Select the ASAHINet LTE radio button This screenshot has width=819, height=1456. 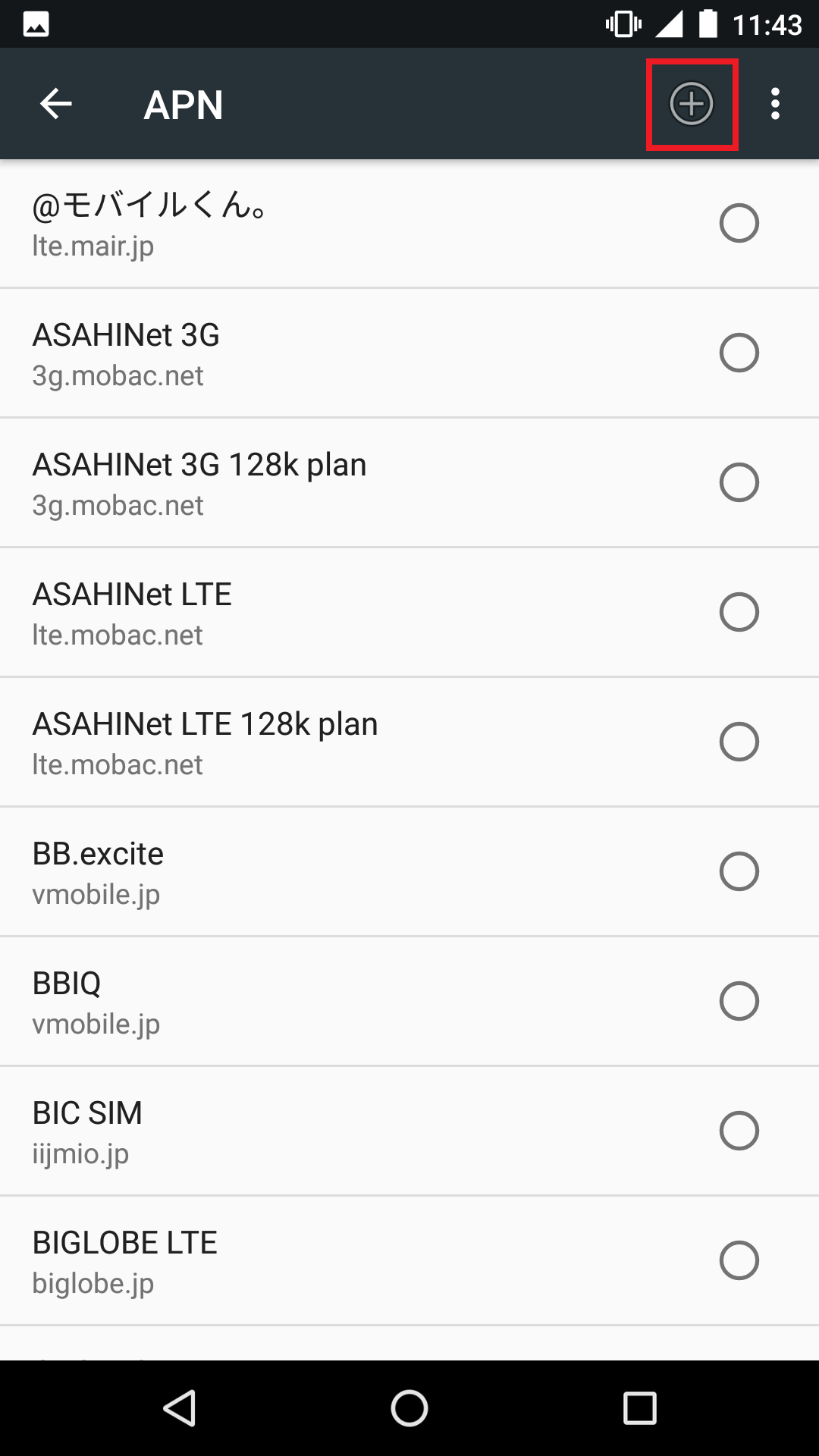pos(739,613)
